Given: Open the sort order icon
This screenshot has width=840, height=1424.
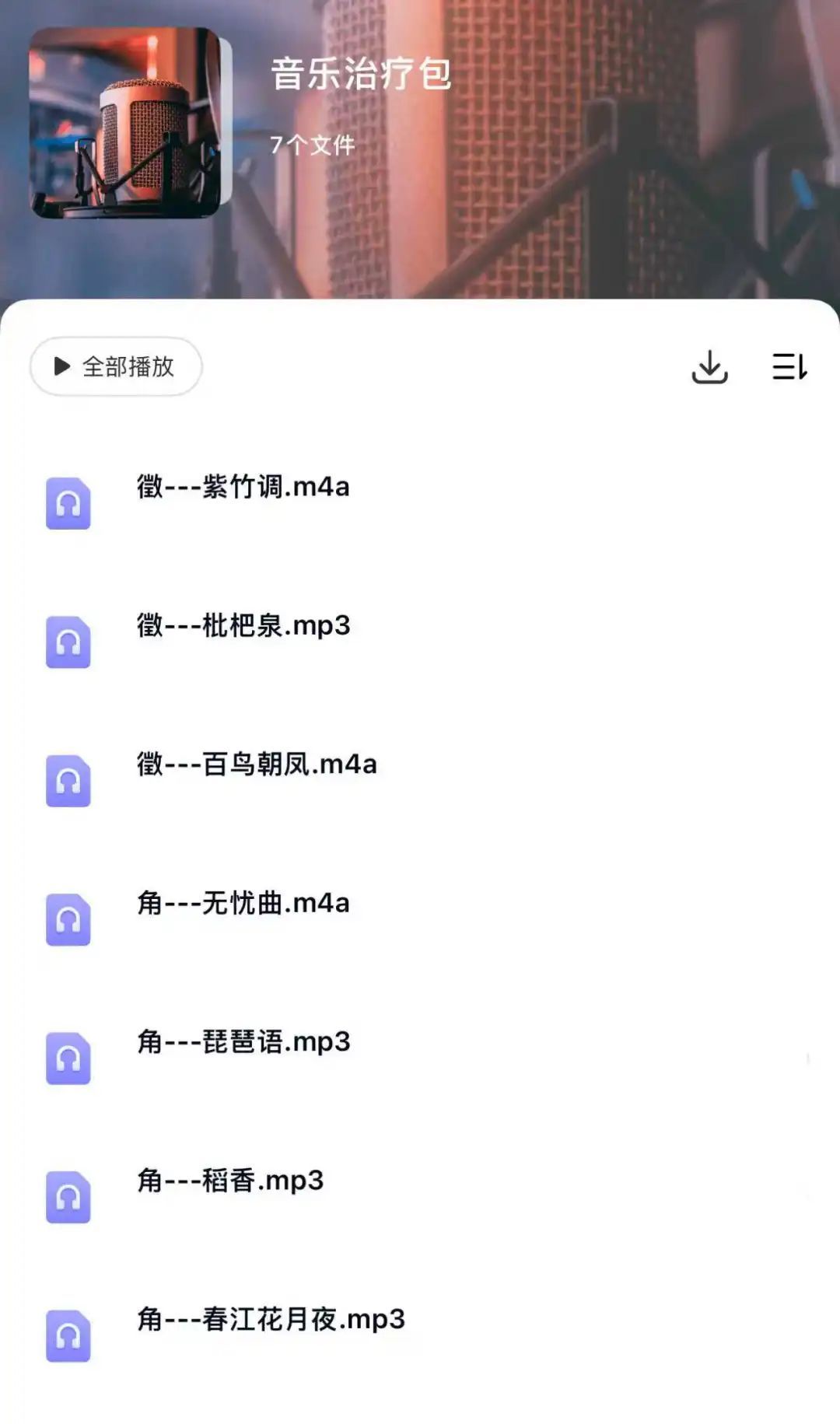Looking at the screenshot, I should (789, 366).
